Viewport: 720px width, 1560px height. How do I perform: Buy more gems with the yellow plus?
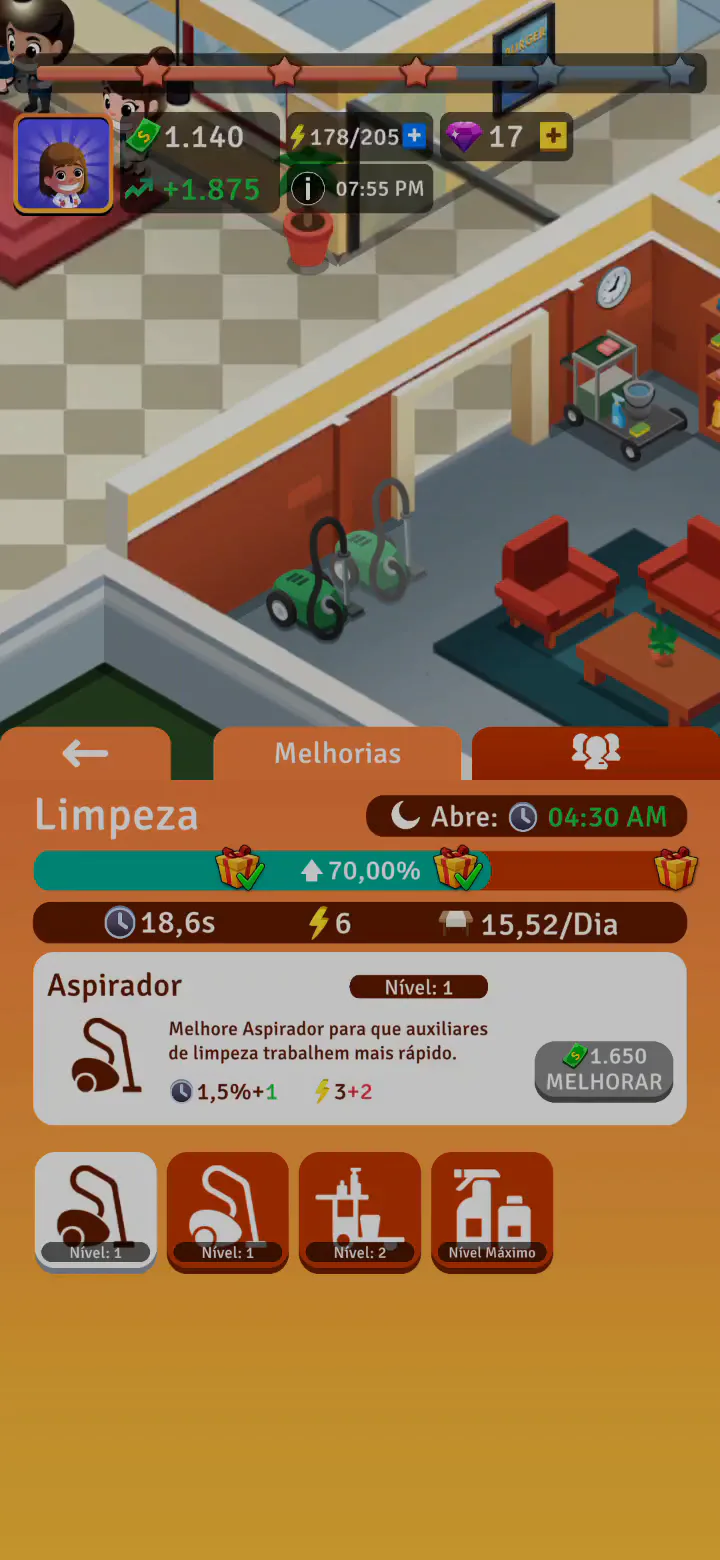[x=553, y=137]
